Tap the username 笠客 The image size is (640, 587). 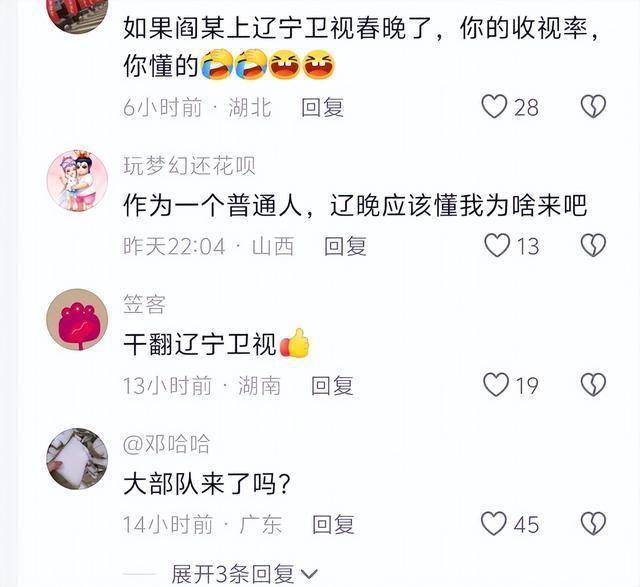pyautogui.click(x=144, y=304)
